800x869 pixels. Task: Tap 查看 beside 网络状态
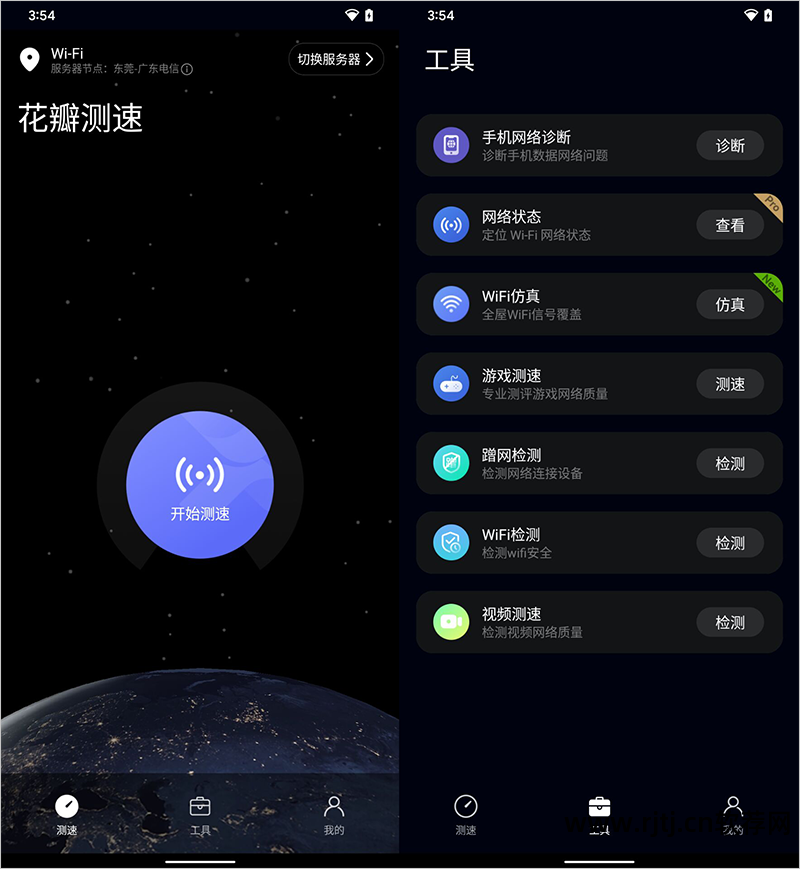coord(730,225)
